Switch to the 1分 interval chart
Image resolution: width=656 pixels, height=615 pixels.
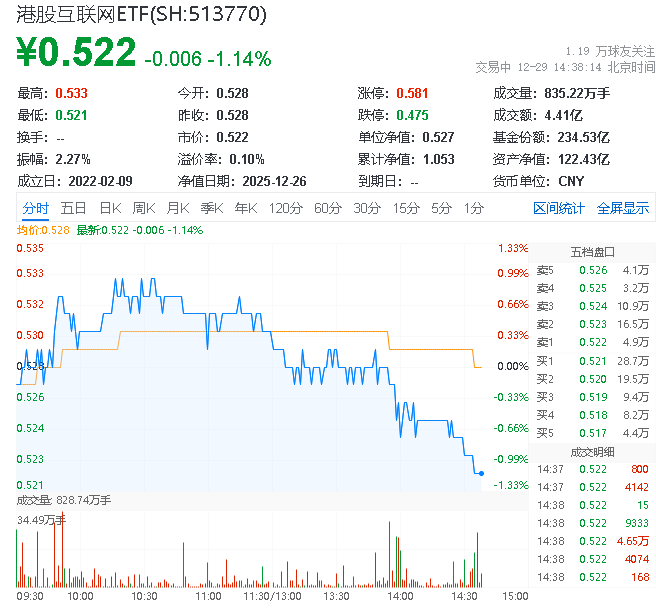pos(473,208)
